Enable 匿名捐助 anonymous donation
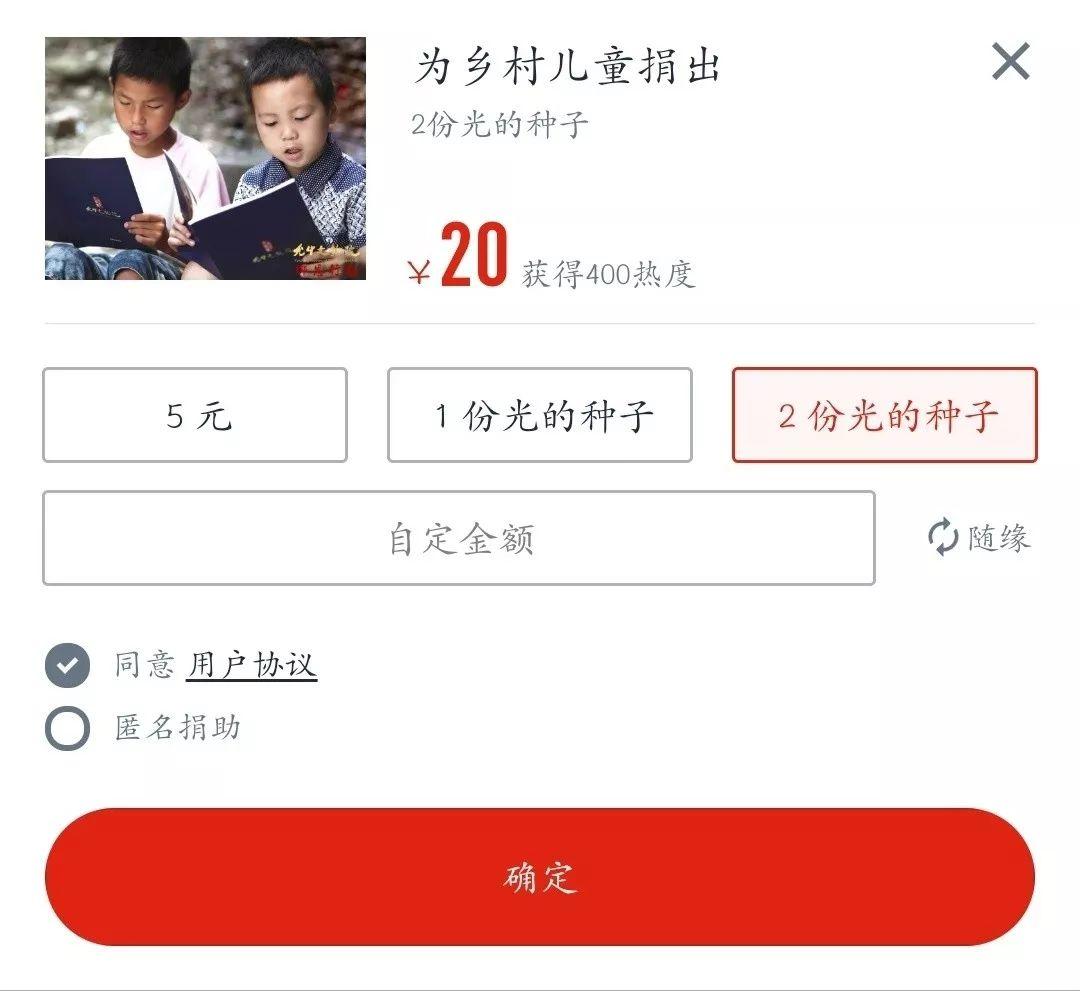This screenshot has width=1080, height=991. [67, 729]
